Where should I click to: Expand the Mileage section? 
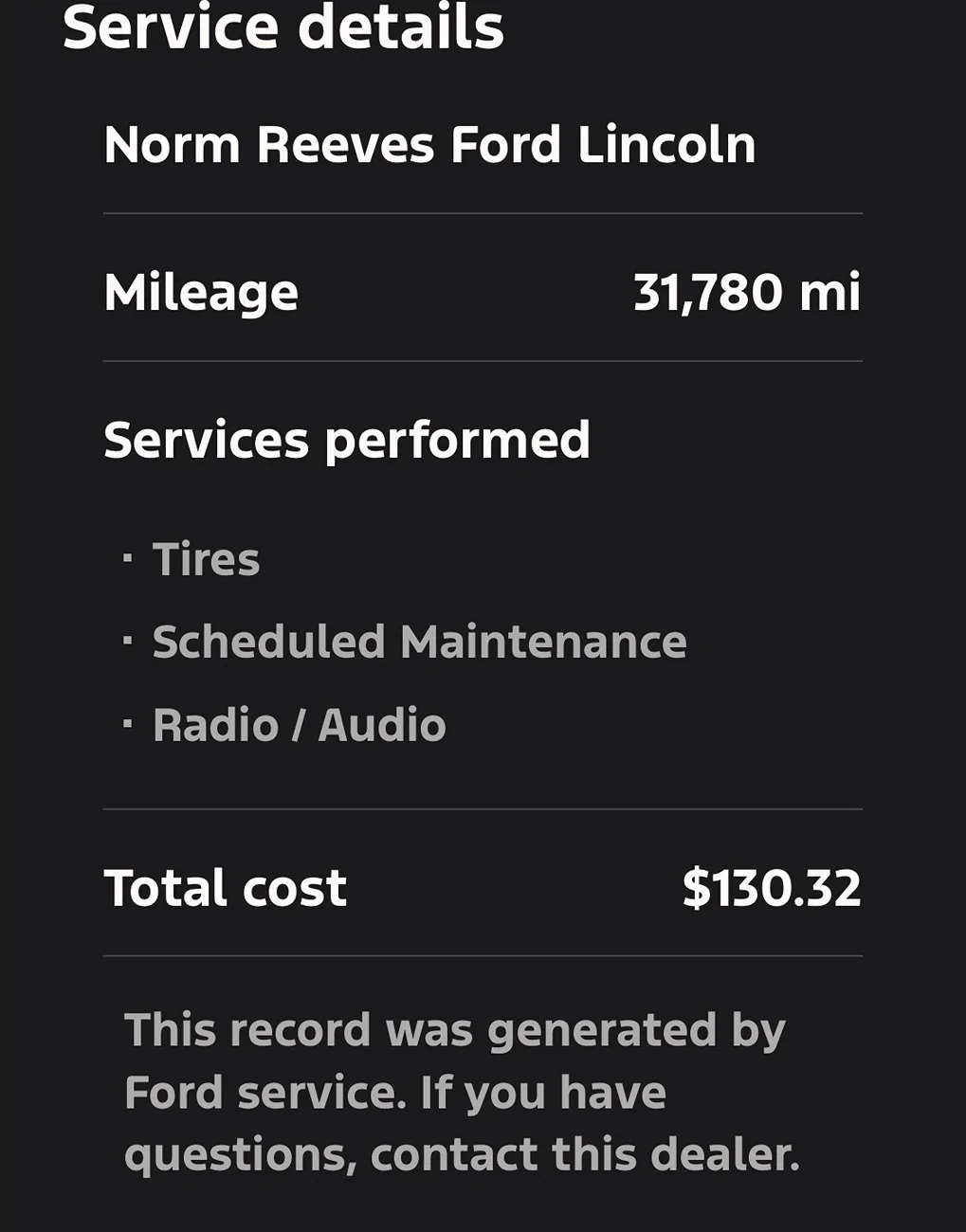point(202,293)
